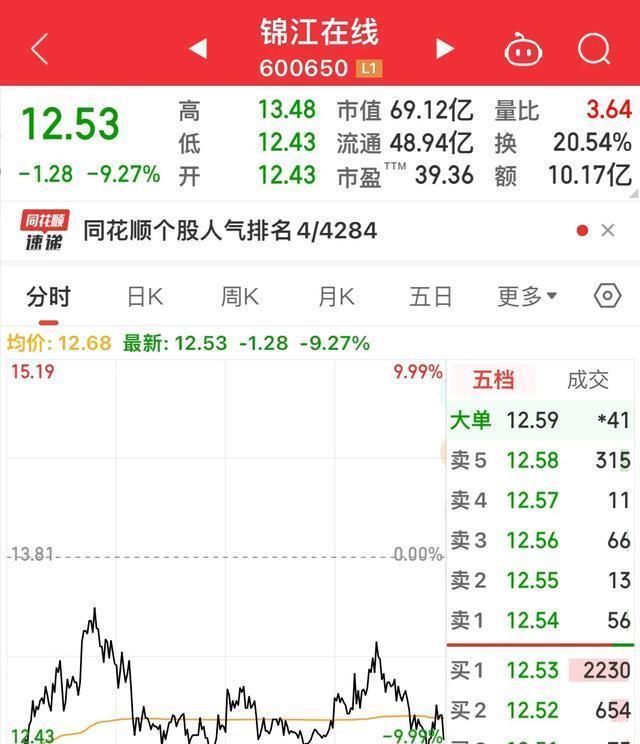The image size is (640, 744).
Task: Search for another stock
Action: 594,48
